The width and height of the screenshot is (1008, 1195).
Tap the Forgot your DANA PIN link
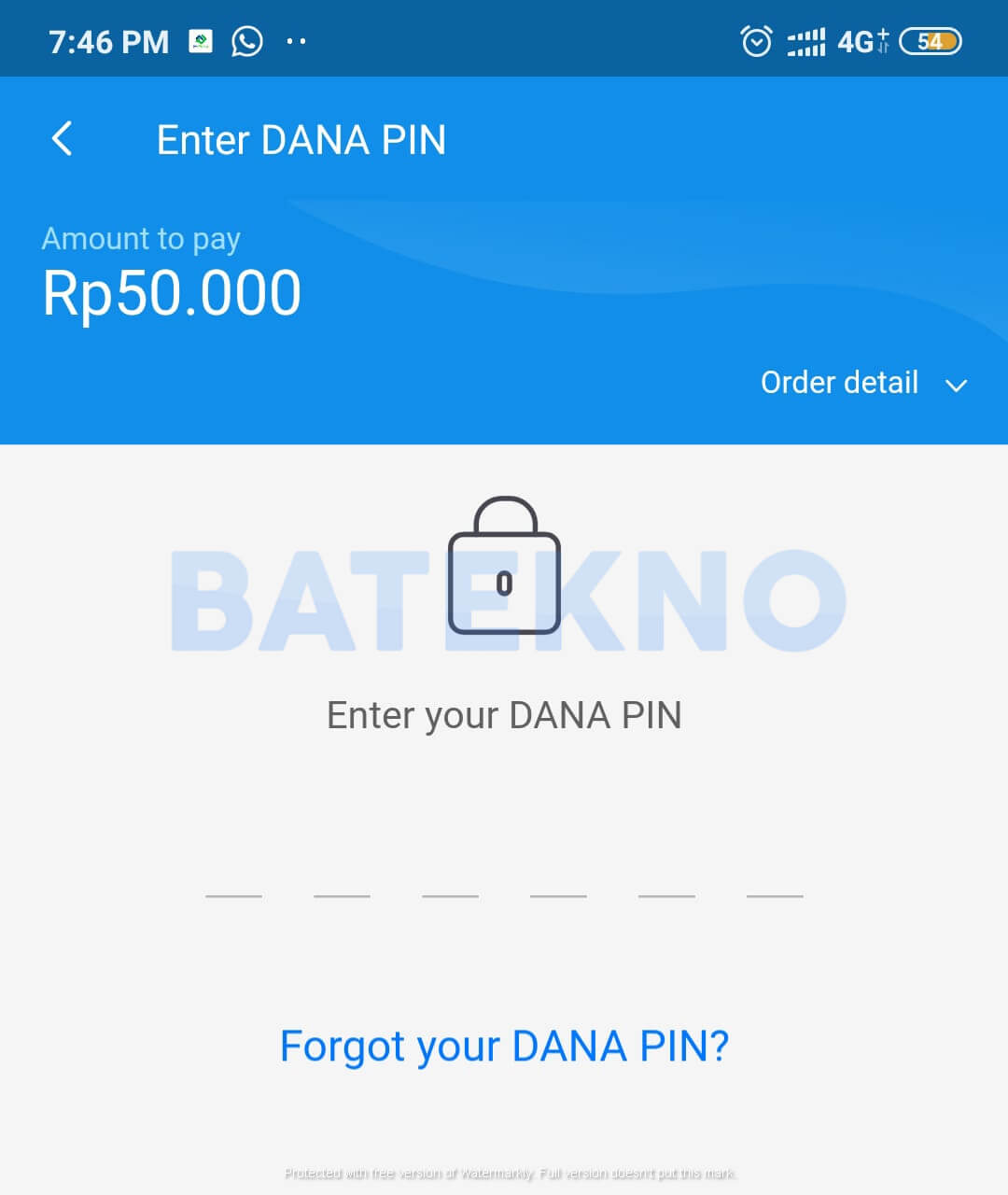click(504, 1046)
